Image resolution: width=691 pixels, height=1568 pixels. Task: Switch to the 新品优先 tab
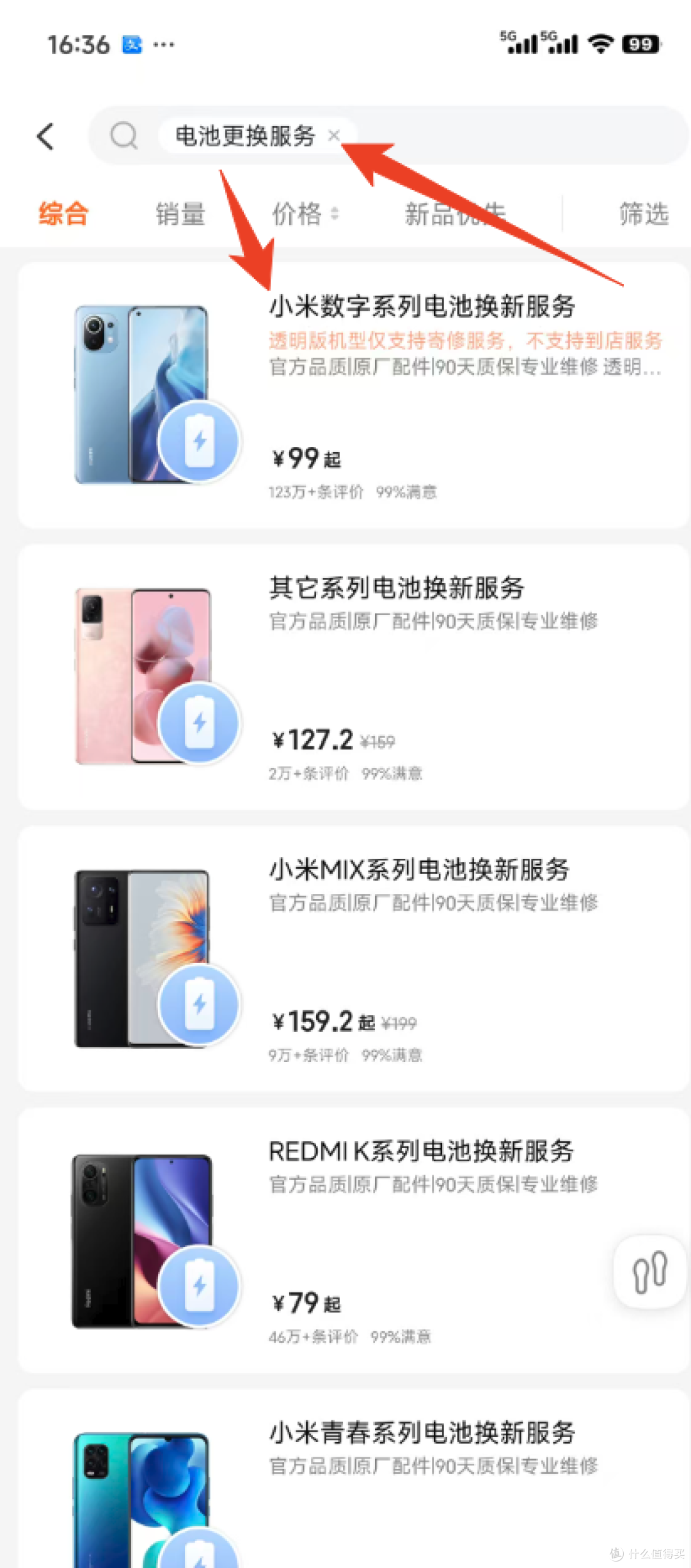pos(456,214)
